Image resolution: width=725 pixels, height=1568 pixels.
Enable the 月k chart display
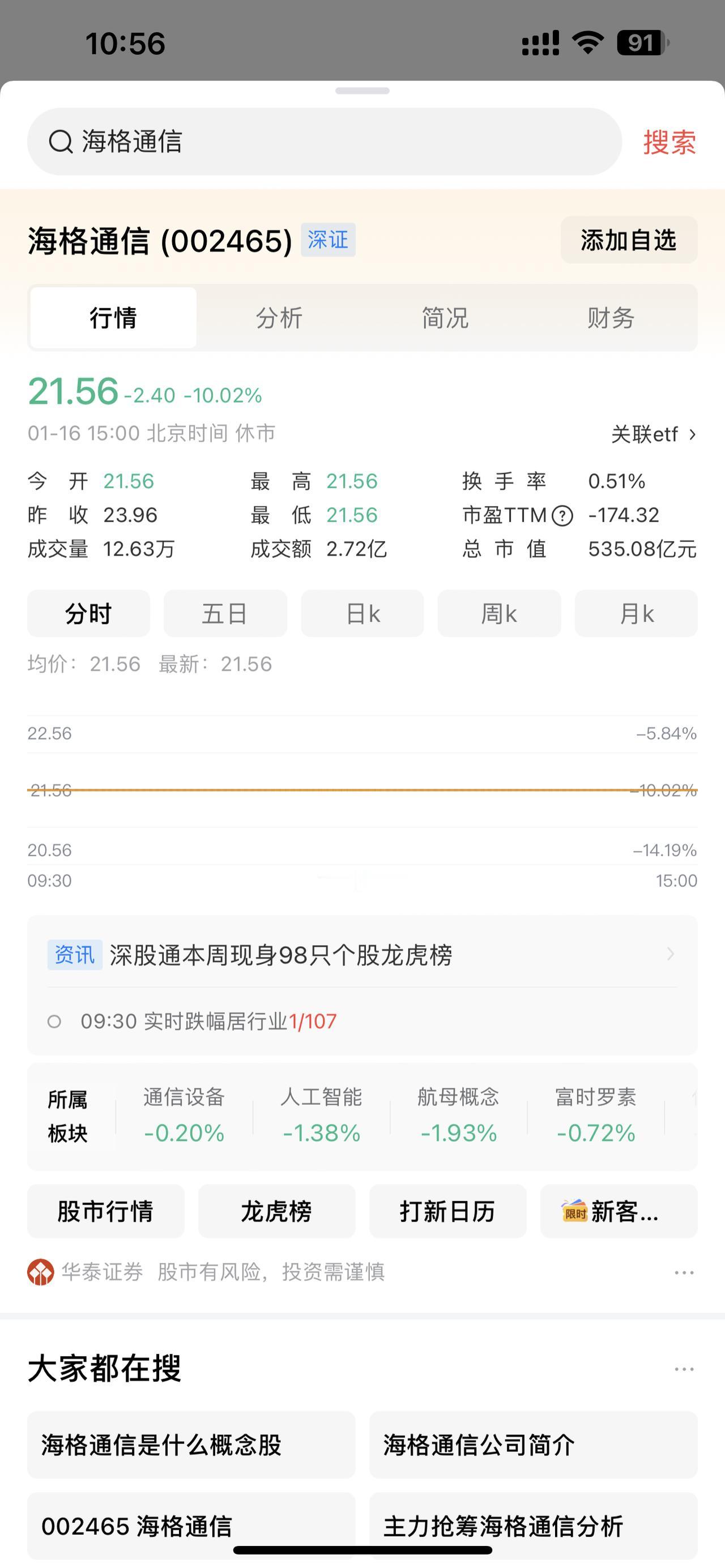[x=636, y=614]
